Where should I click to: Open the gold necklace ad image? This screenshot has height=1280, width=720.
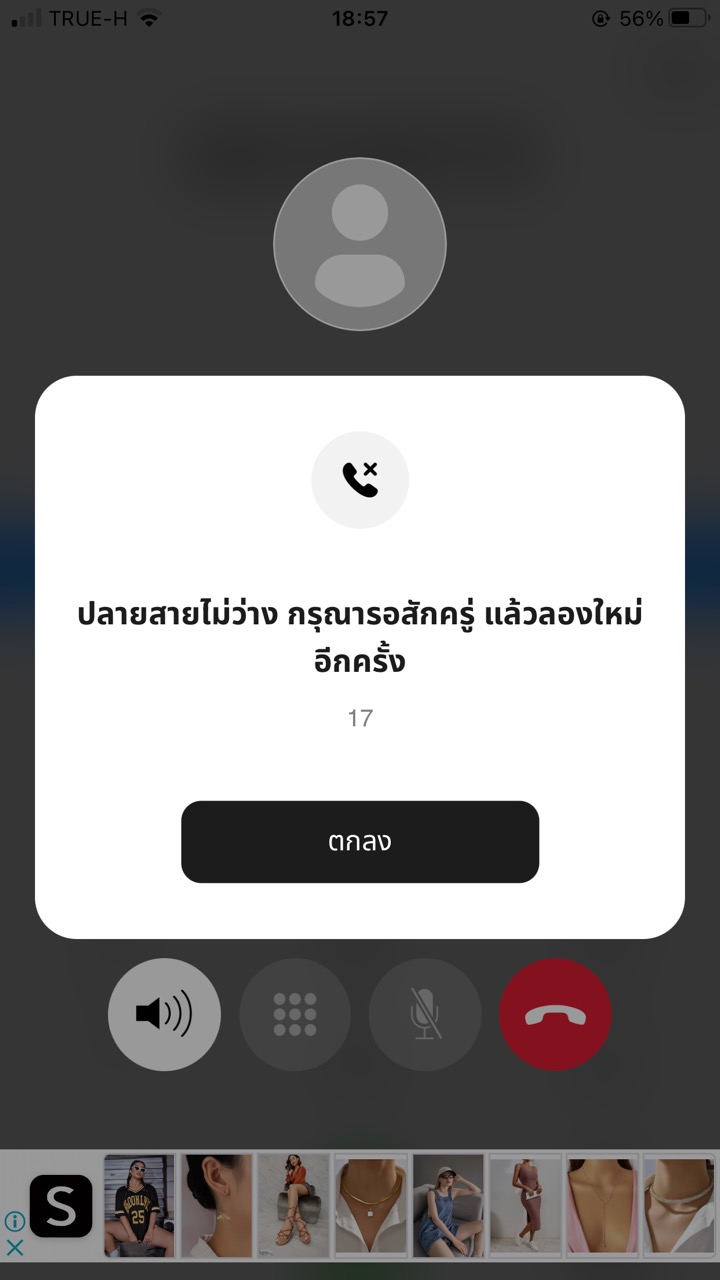[x=370, y=1205]
